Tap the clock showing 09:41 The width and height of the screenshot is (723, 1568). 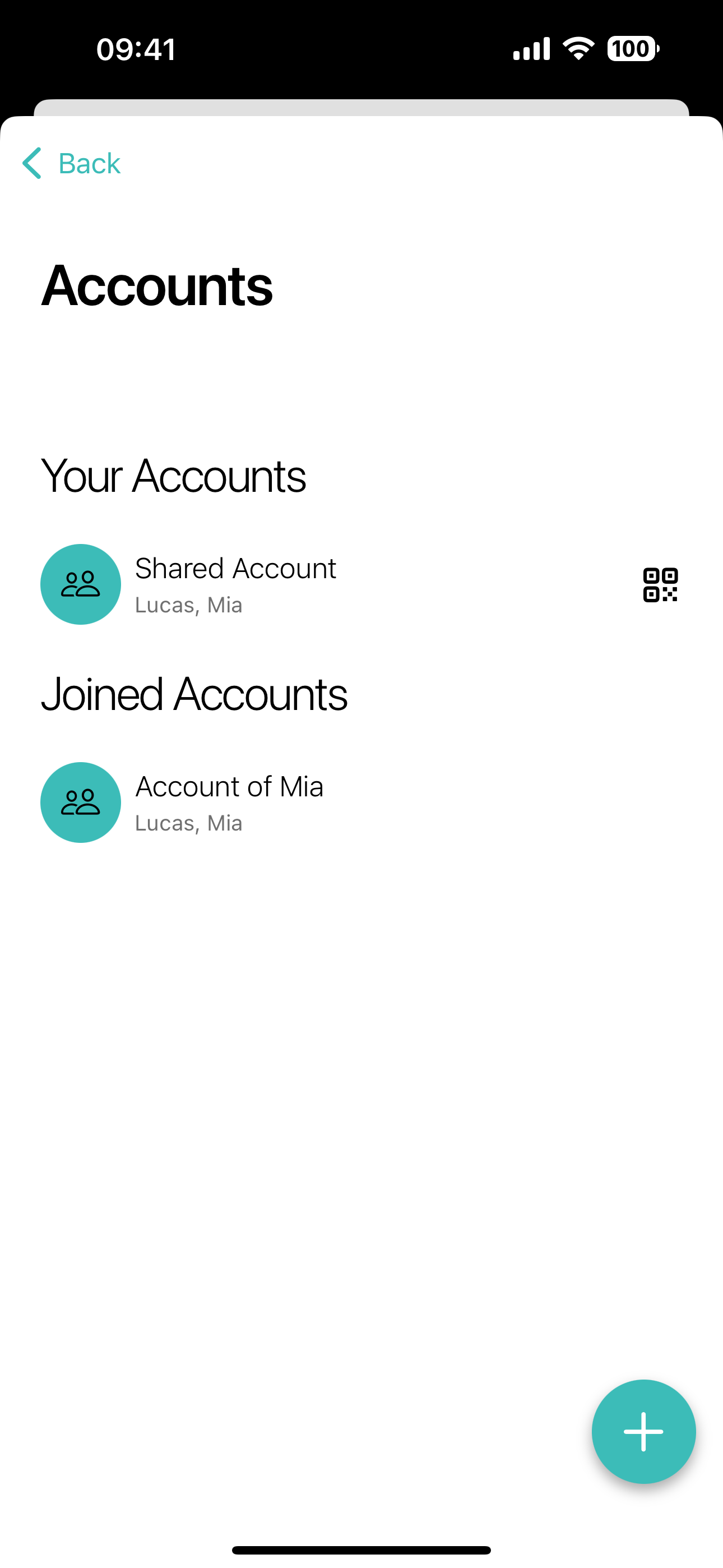[x=135, y=49]
